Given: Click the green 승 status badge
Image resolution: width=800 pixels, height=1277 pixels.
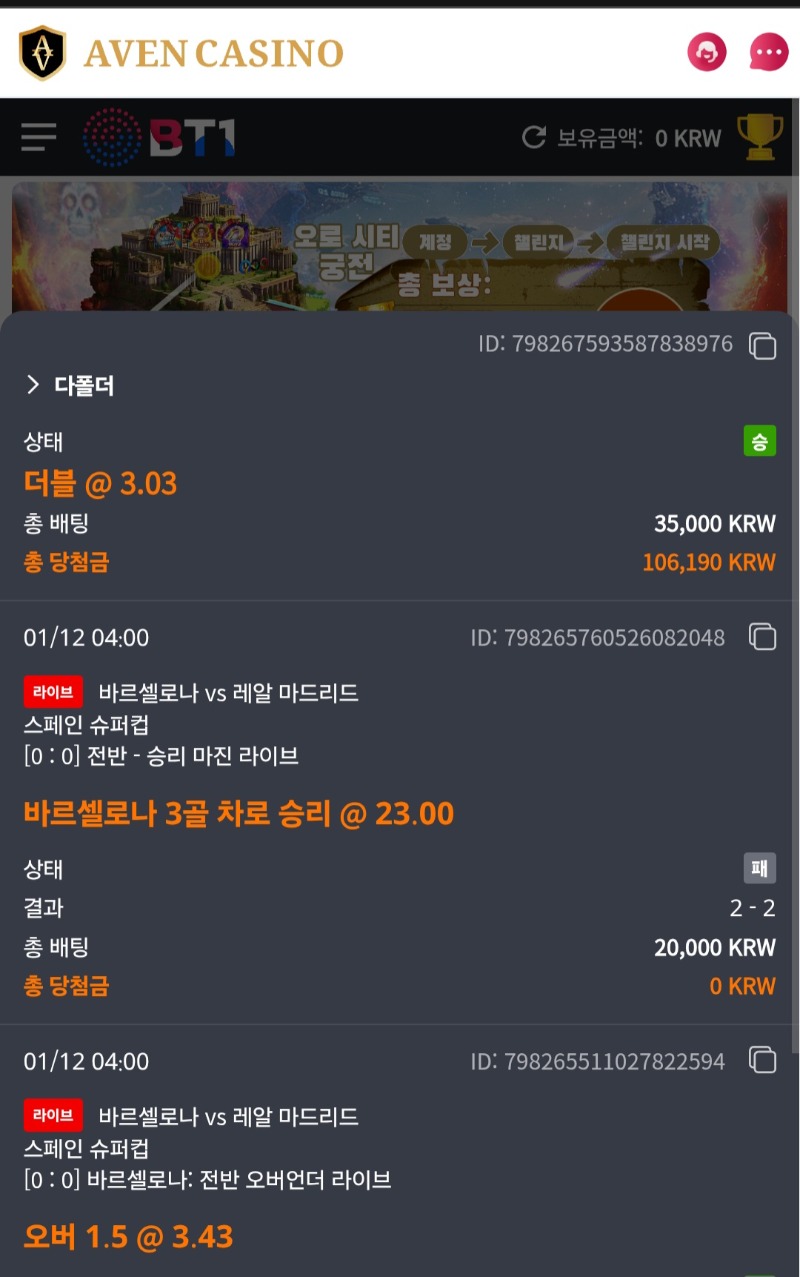Looking at the screenshot, I should (759, 441).
